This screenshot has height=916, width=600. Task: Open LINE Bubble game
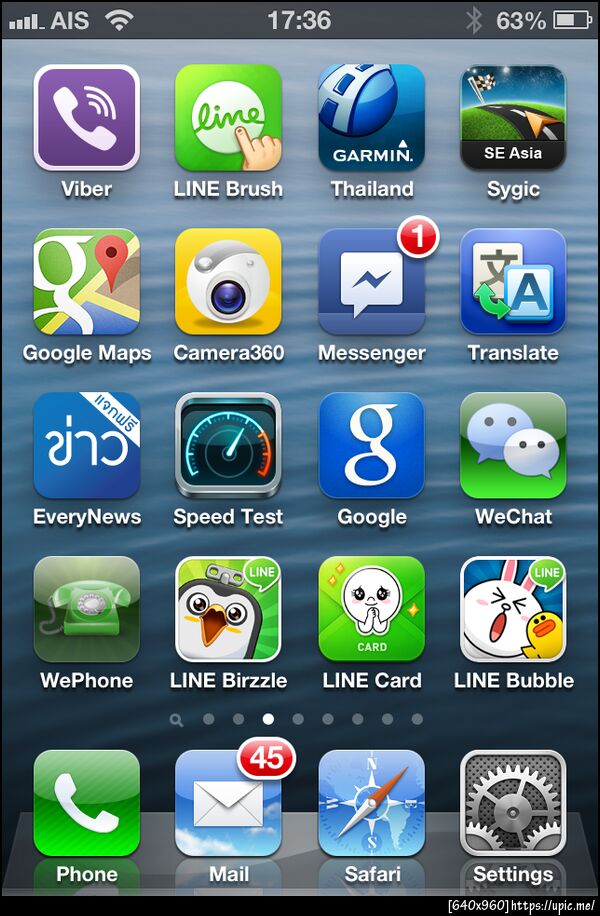pyautogui.click(x=513, y=610)
